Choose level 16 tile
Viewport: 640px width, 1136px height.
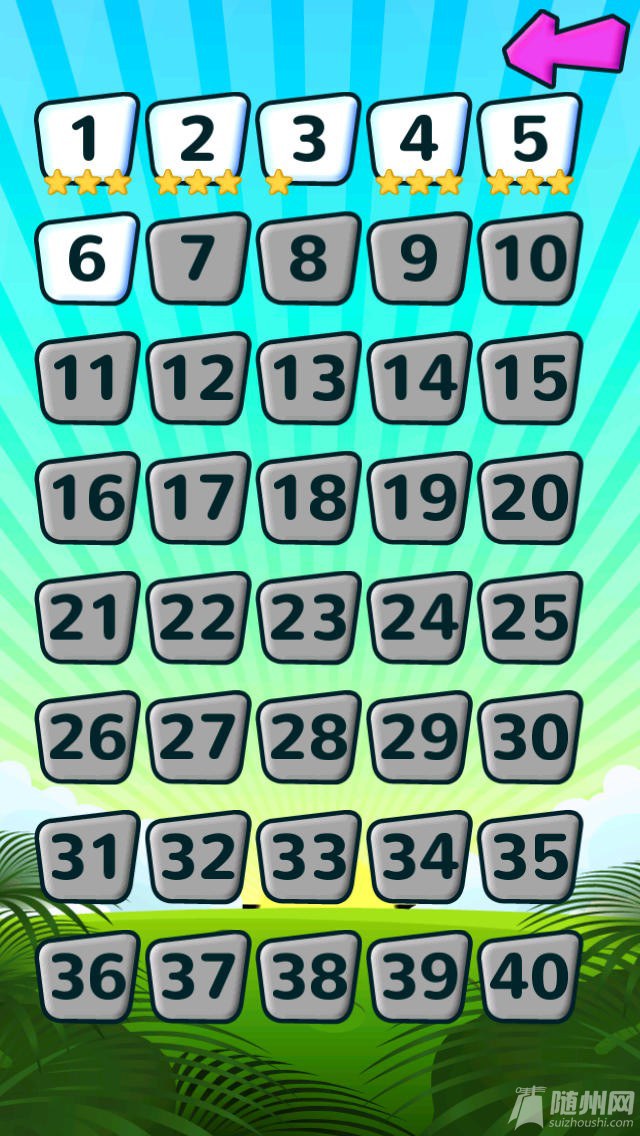pyautogui.click(x=88, y=497)
